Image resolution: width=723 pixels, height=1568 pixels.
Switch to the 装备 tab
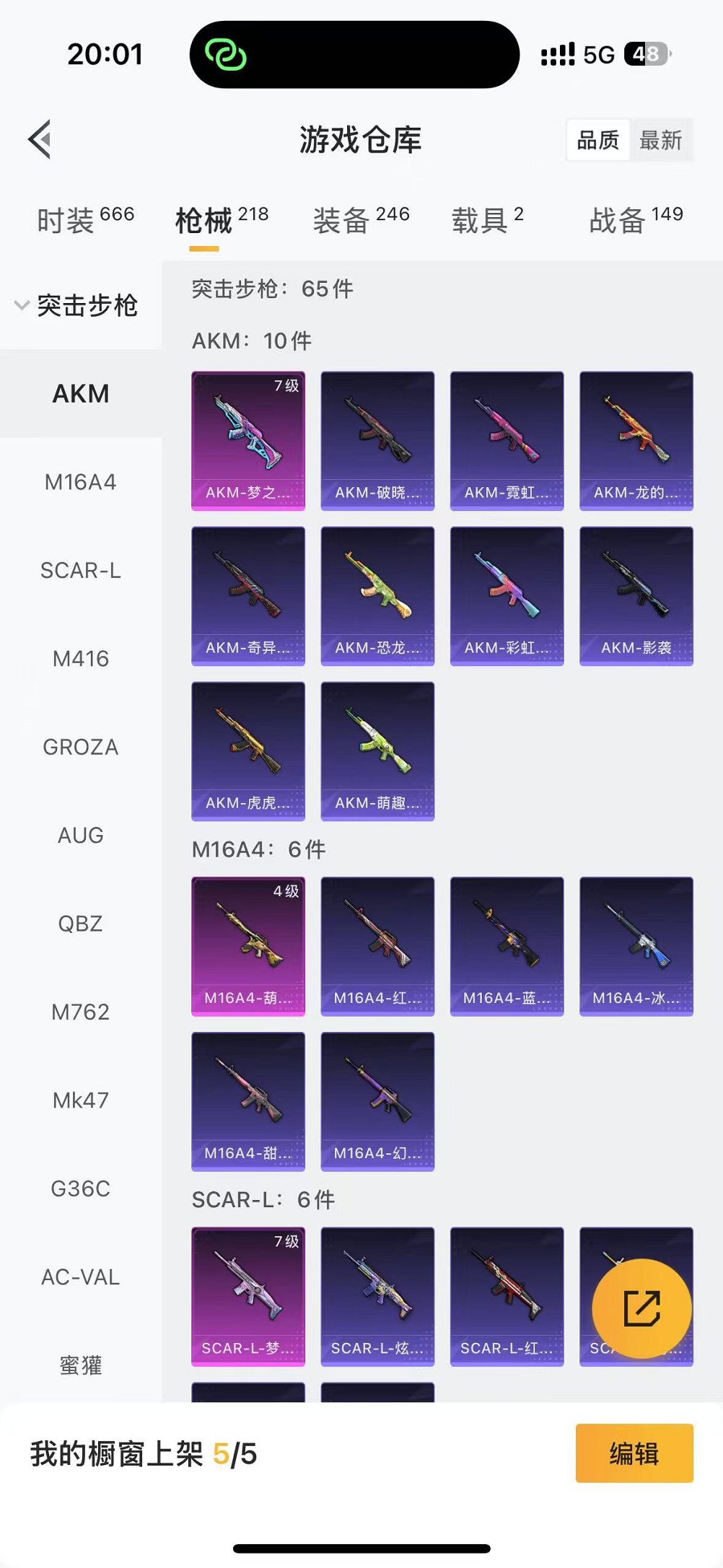[361, 219]
